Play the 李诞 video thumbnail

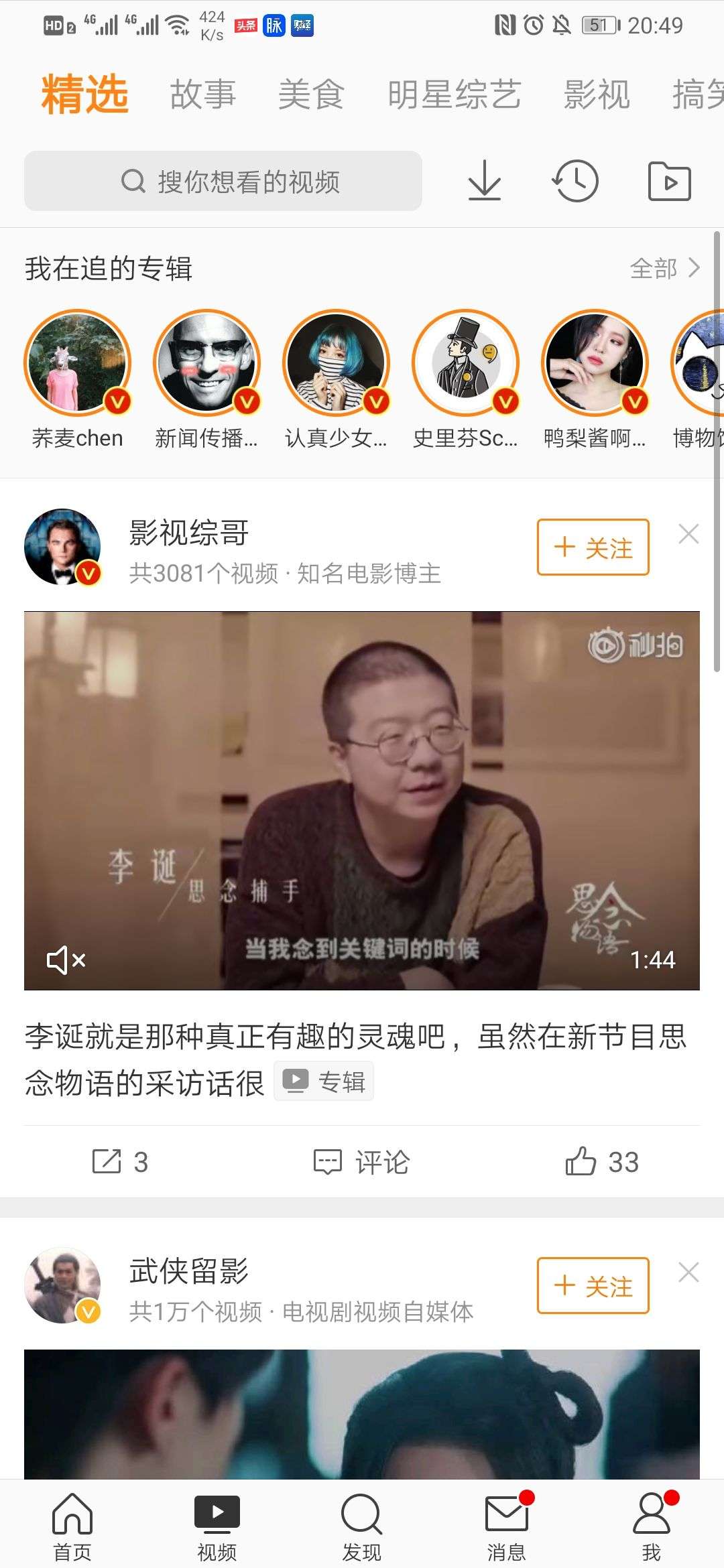click(362, 800)
